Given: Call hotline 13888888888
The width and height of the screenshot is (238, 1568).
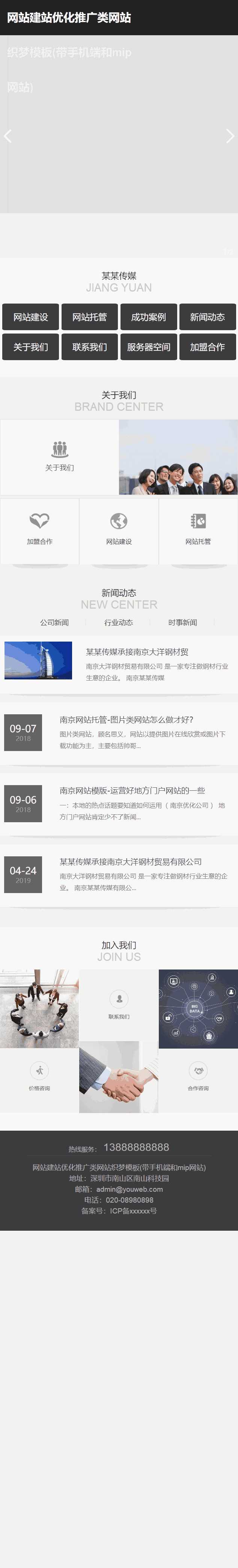Looking at the screenshot, I should tap(136, 1148).
